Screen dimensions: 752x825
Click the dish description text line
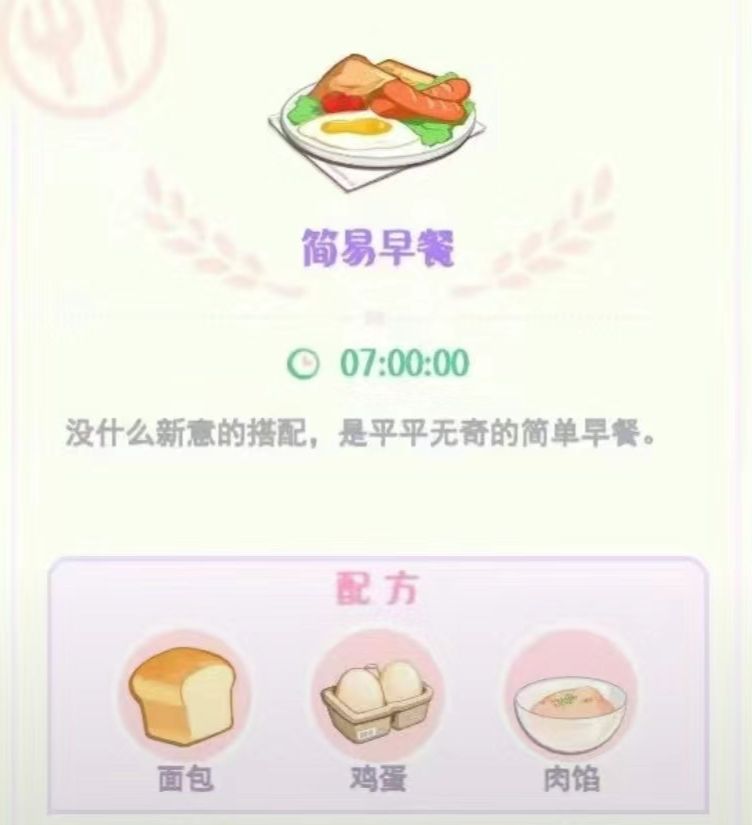tap(375, 430)
